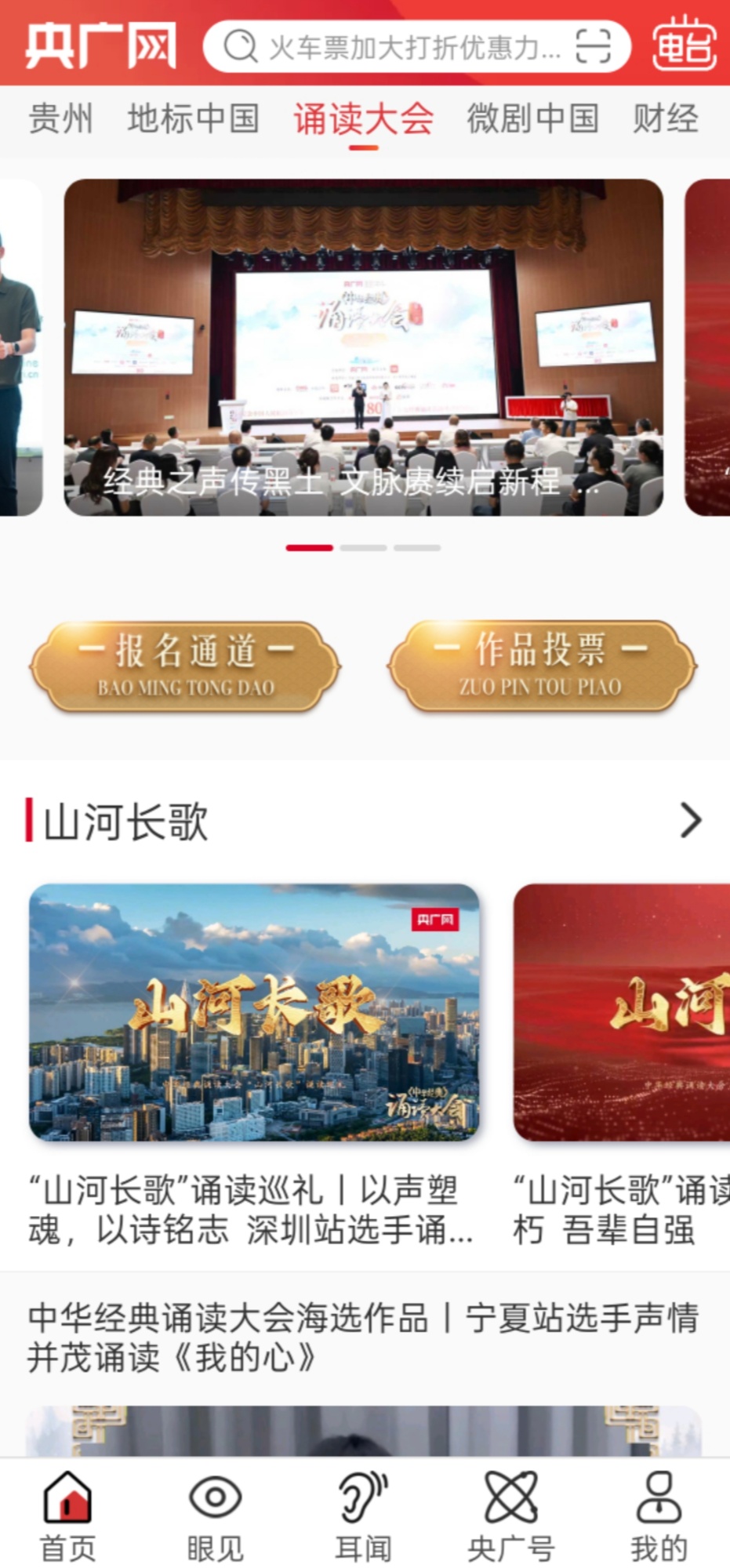Go to the 财经 tab
The width and height of the screenshot is (730, 1568).
[665, 119]
